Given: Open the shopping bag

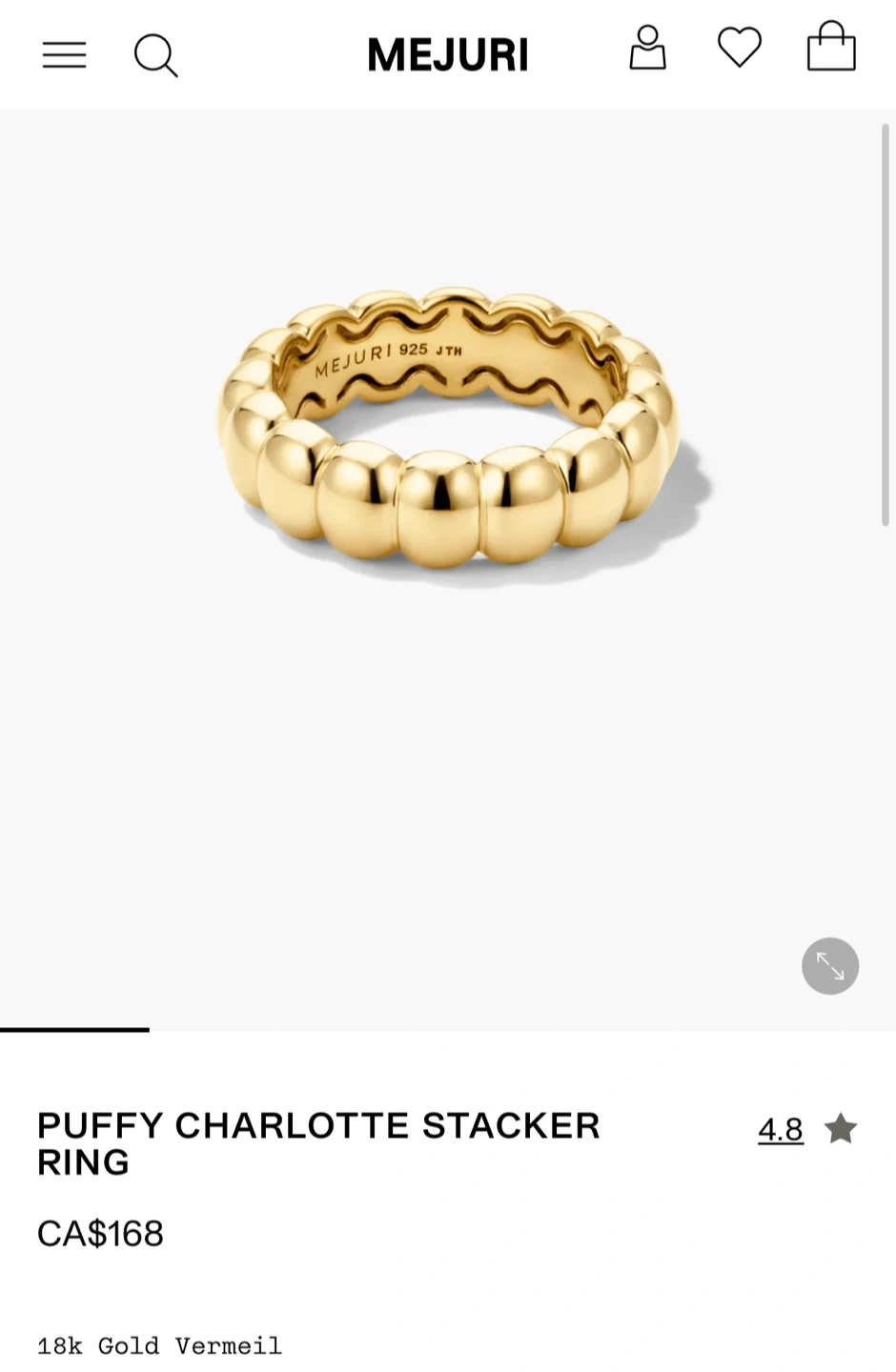Looking at the screenshot, I should [x=830, y=48].
